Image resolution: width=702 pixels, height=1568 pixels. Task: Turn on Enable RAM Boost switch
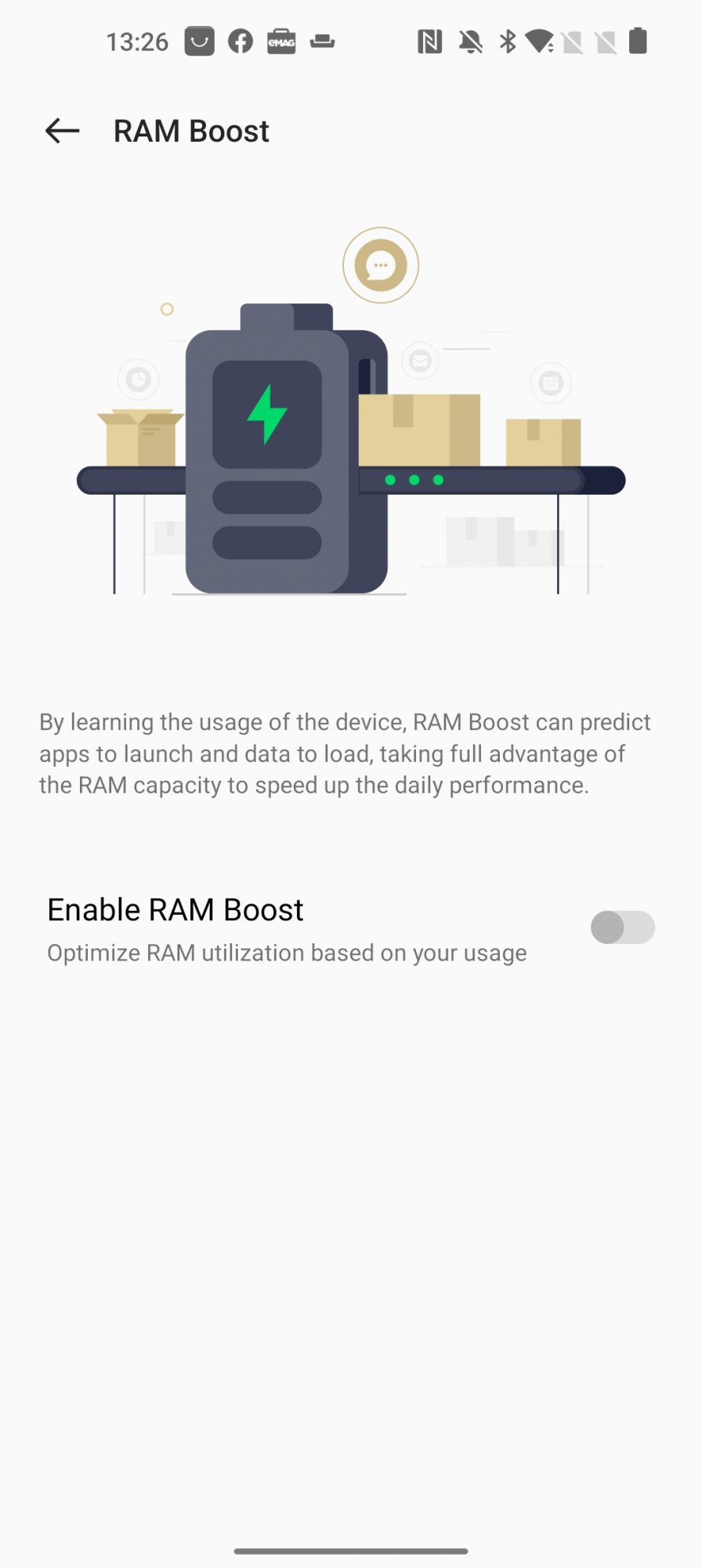tap(622, 927)
